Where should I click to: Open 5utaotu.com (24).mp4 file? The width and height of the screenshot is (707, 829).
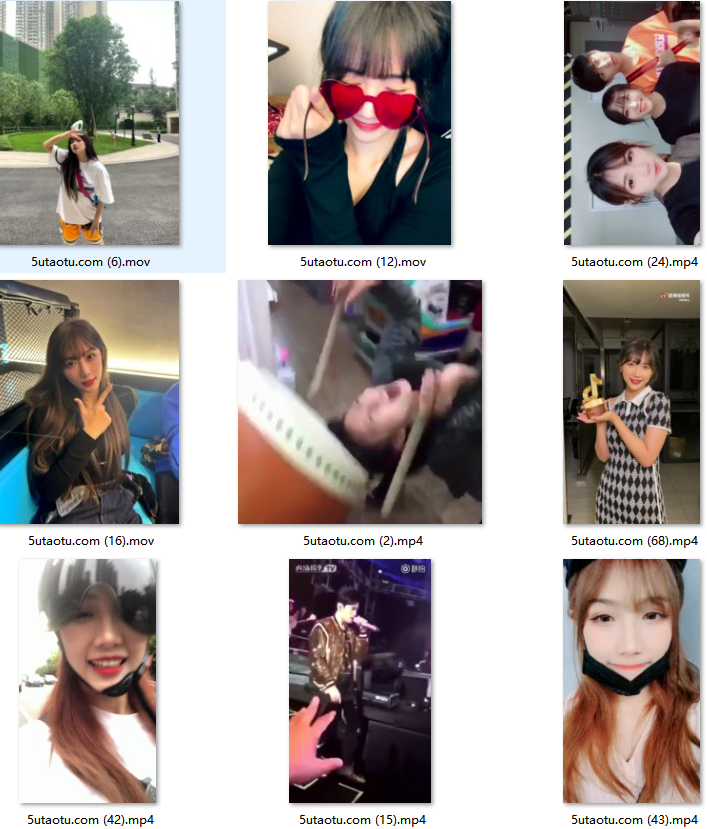[631, 123]
